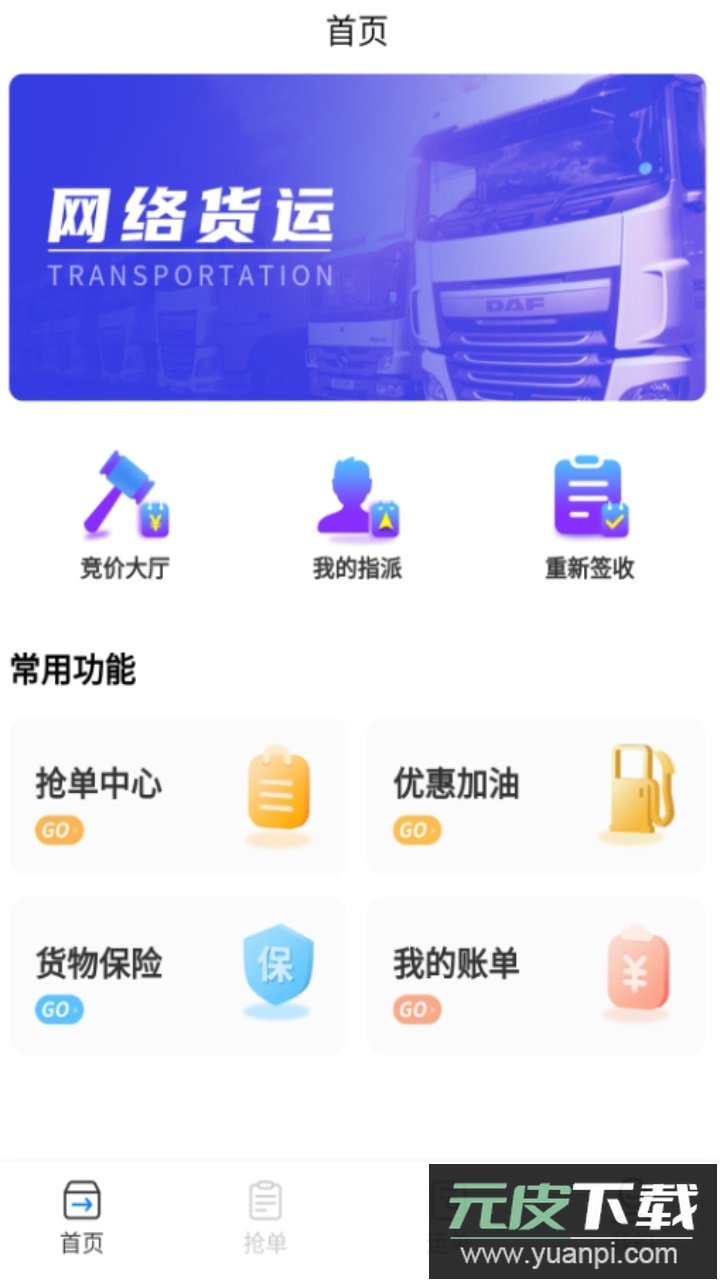Viewport: 720px width, 1280px height.
Task: Click GO in the 我的账单 card
Action: coord(415,1009)
